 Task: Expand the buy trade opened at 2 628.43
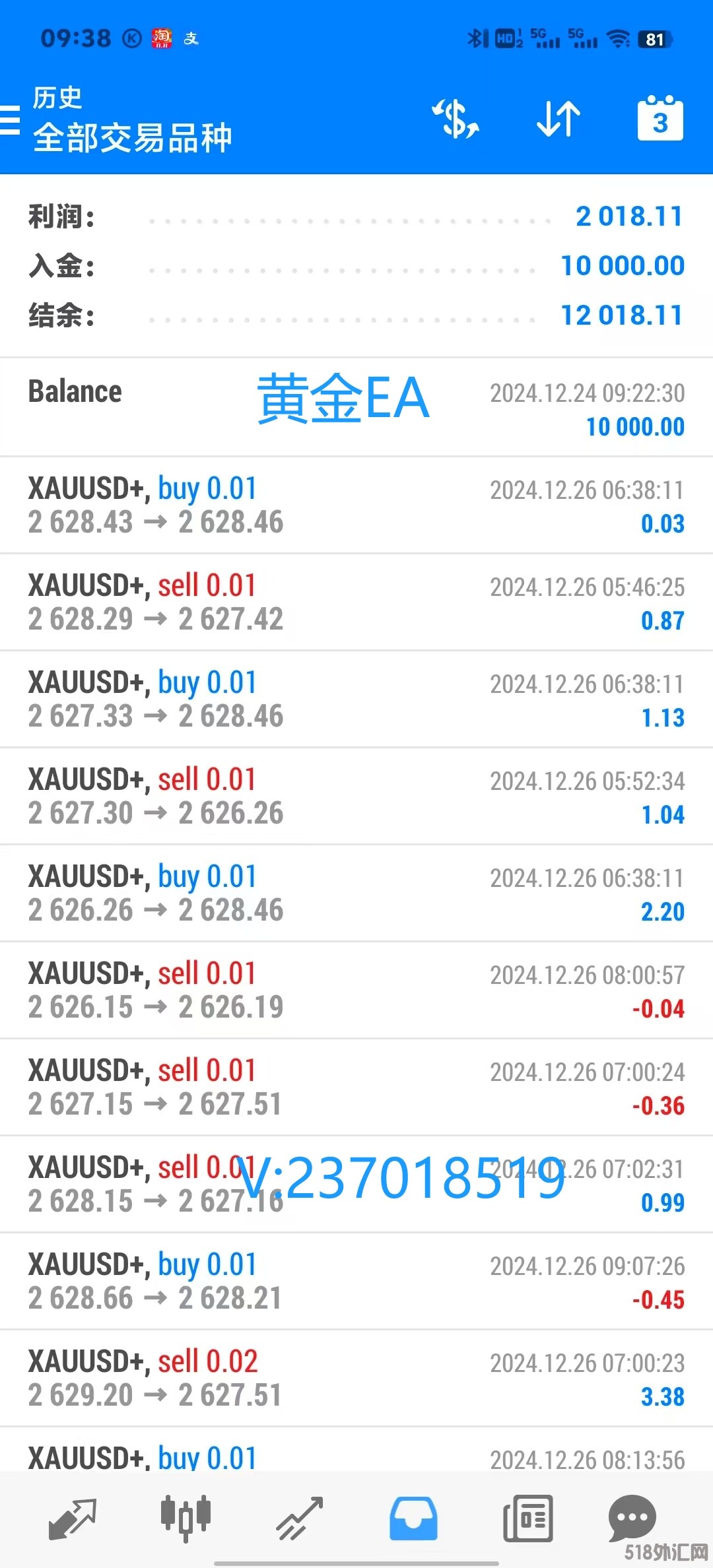pos(356,505)
